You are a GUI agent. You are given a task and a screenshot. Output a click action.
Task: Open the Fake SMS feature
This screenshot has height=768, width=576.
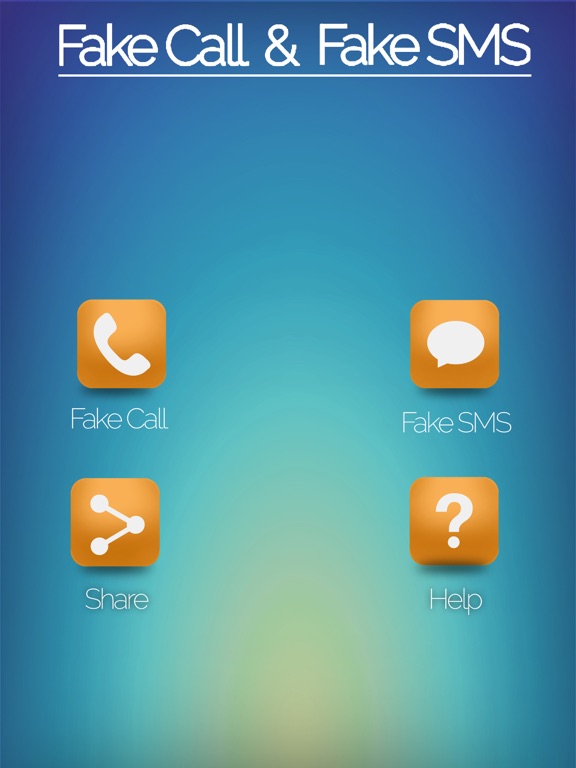coord(455,344)
